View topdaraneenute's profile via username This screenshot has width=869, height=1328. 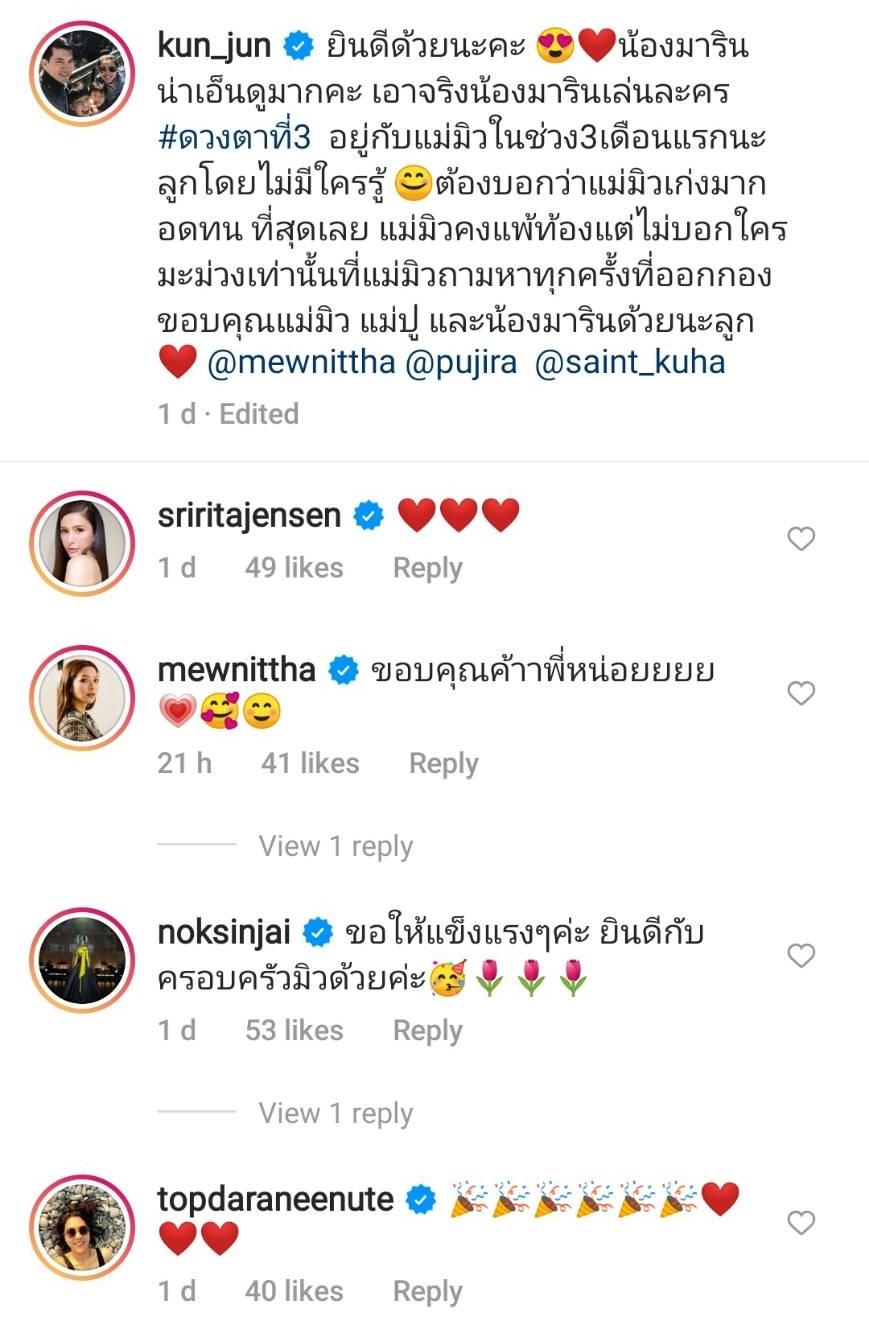275,1198
